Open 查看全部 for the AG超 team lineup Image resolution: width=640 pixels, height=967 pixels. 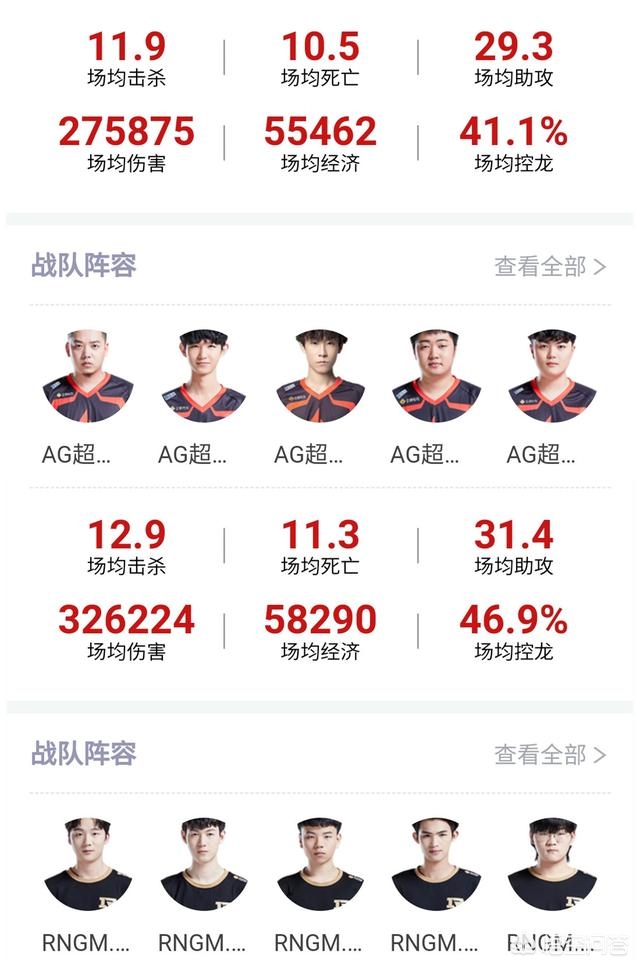(549, 266)
